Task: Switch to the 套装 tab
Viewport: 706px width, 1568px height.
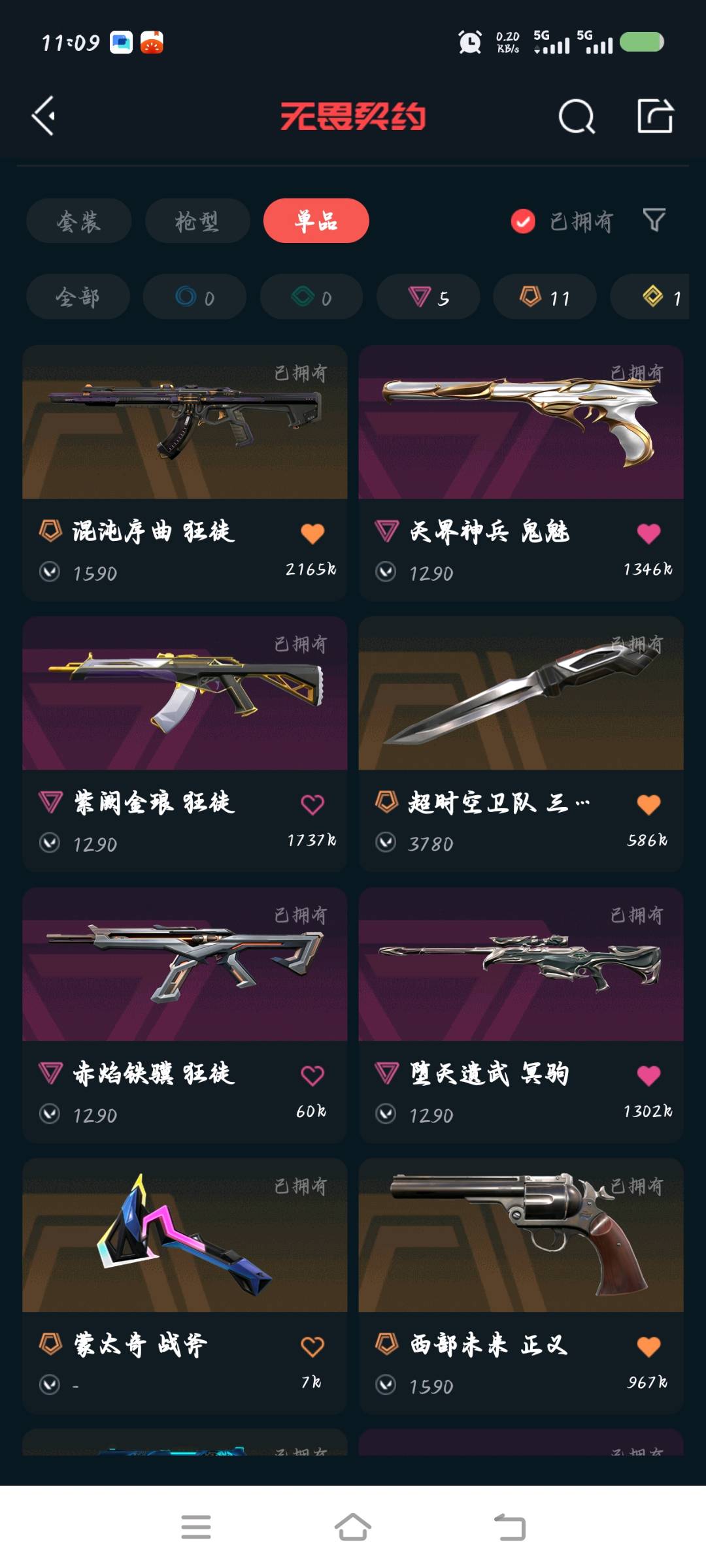Action: click(x=78, y=221)
